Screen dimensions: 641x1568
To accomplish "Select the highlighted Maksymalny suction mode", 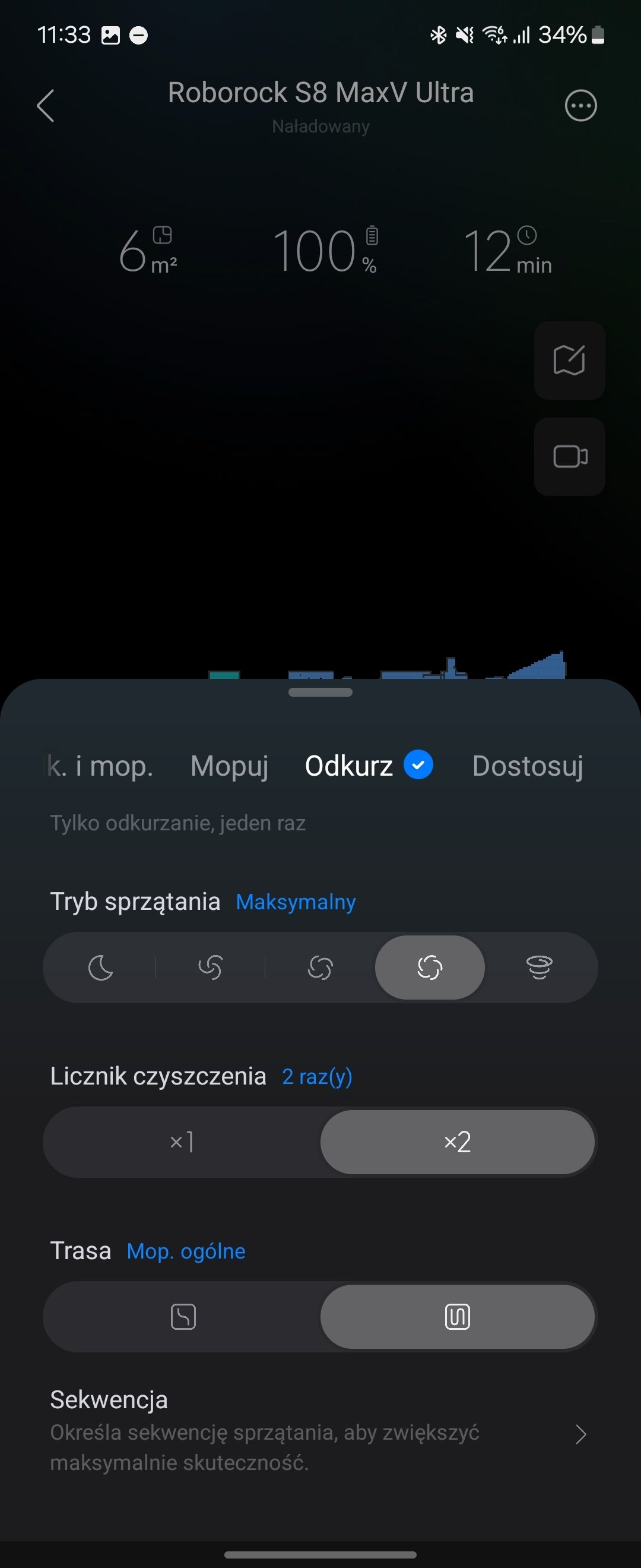I will pos(429,967).
